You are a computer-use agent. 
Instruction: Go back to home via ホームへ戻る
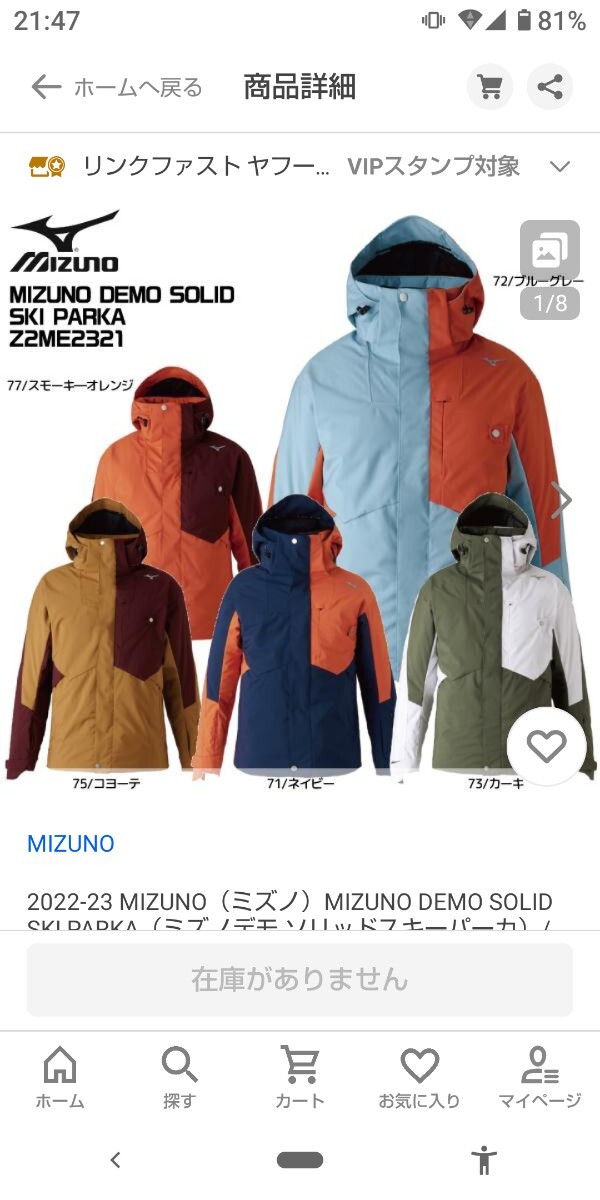[116, 88]
